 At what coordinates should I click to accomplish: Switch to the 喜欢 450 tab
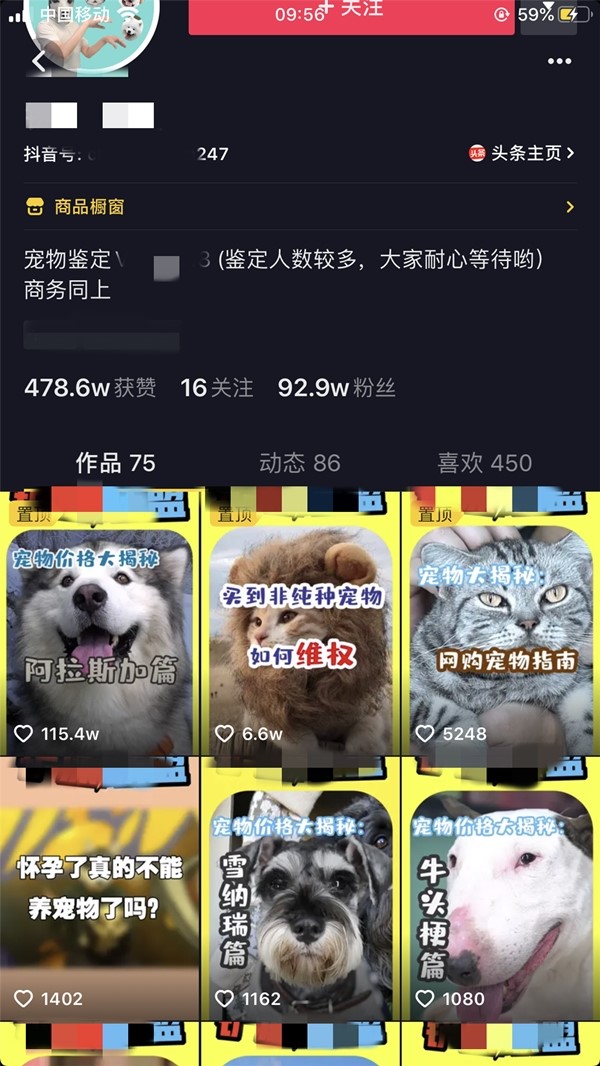(x=484, y=463)
